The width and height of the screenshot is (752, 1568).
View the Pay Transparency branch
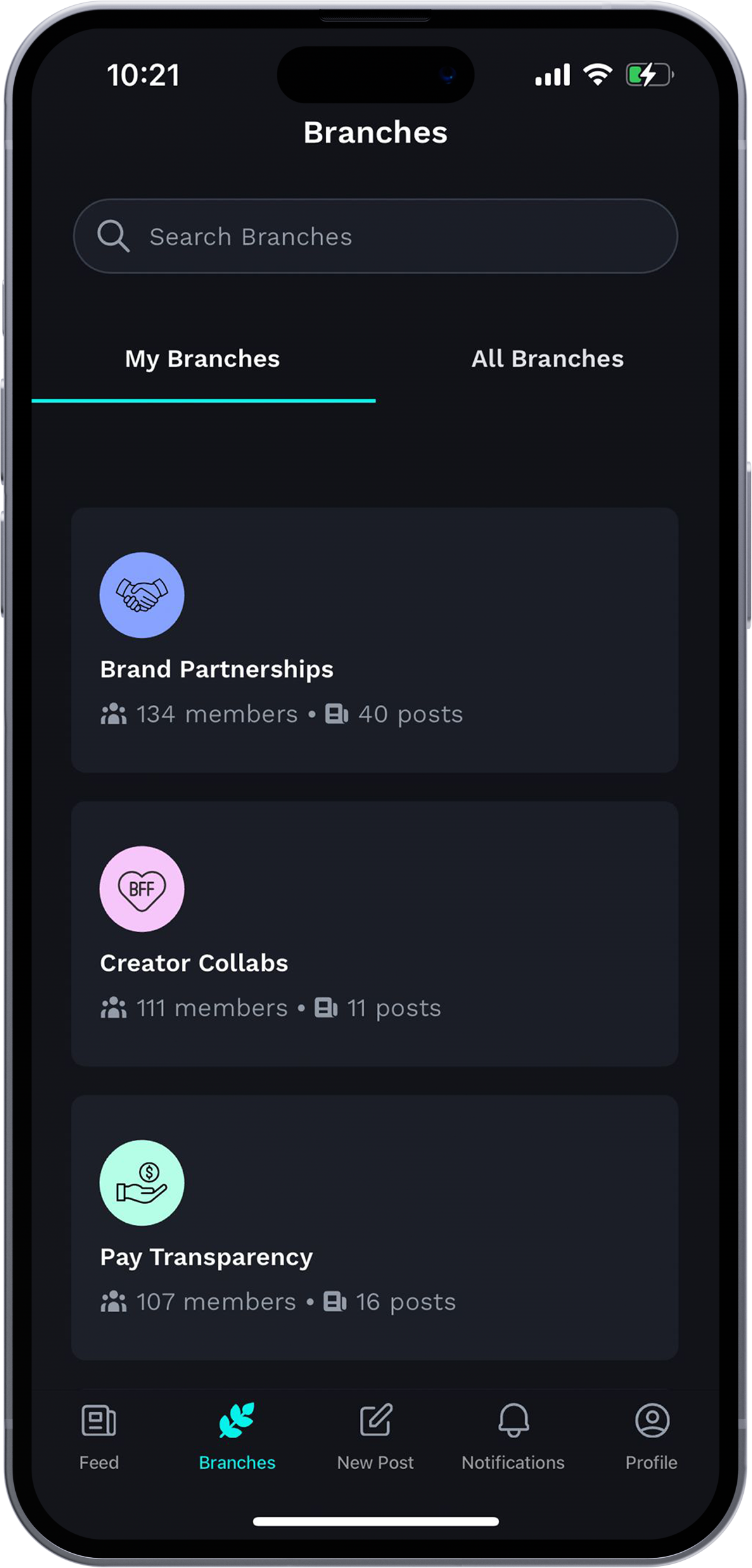(x=374, y=1227)
